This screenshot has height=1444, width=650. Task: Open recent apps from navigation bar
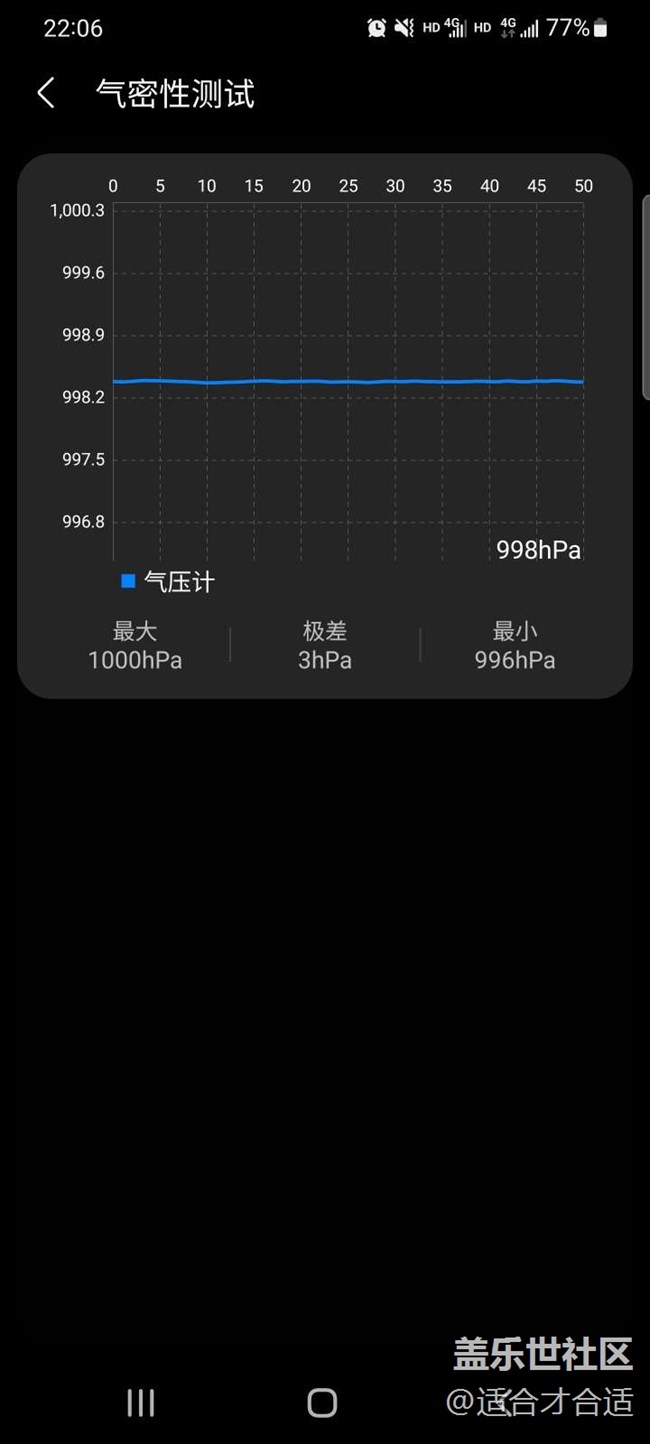[141, 1403]
